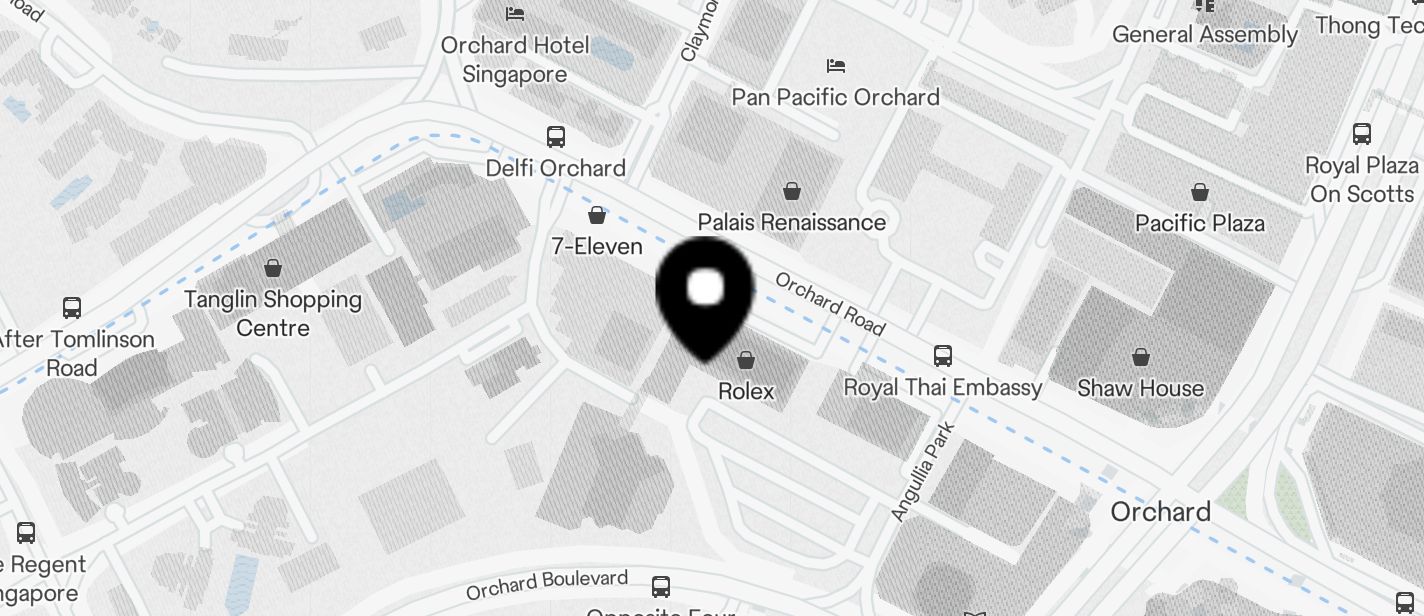
Task: Tap the After Tomlinson Road bus stop
Action: pos(72,308)
